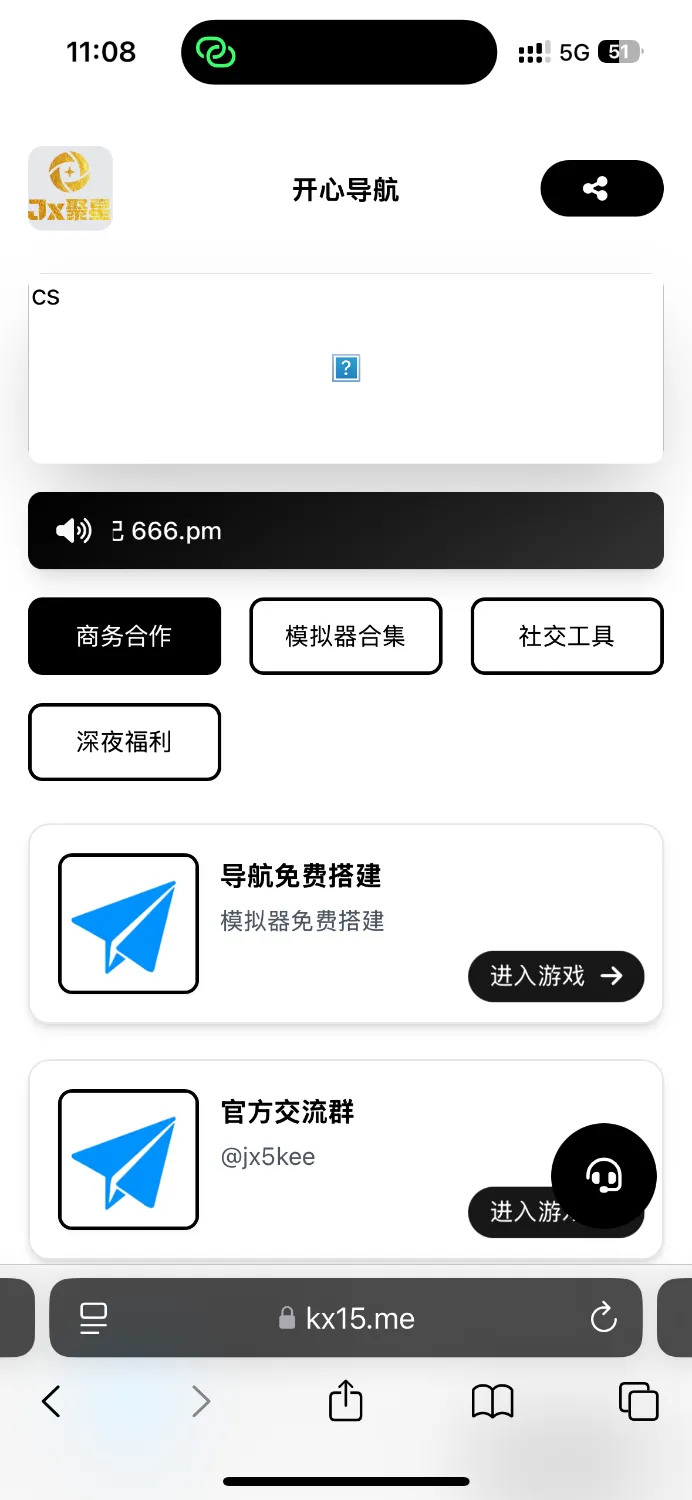Open the Safari share sheet
This screenshot has height=1500, width=692.
(345, 1400)
